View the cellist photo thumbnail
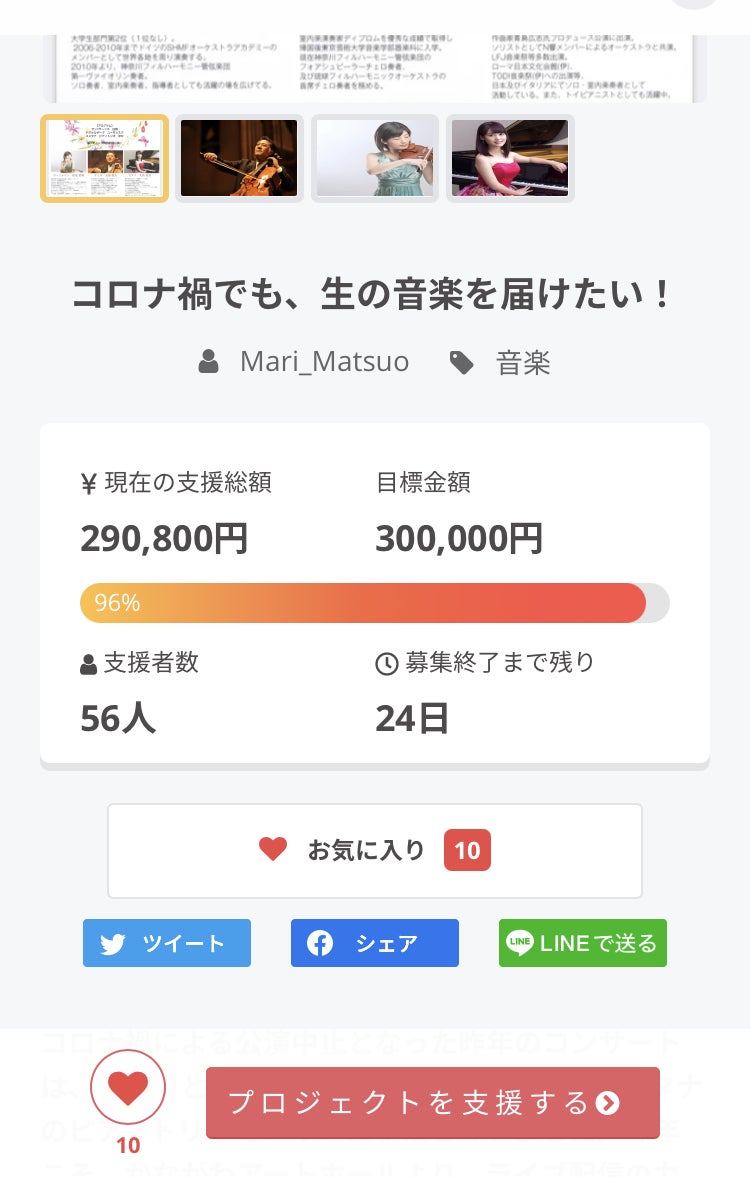The height and width of the screenshot is (1177, 750). pyautogui.click(x=239, y=159)
